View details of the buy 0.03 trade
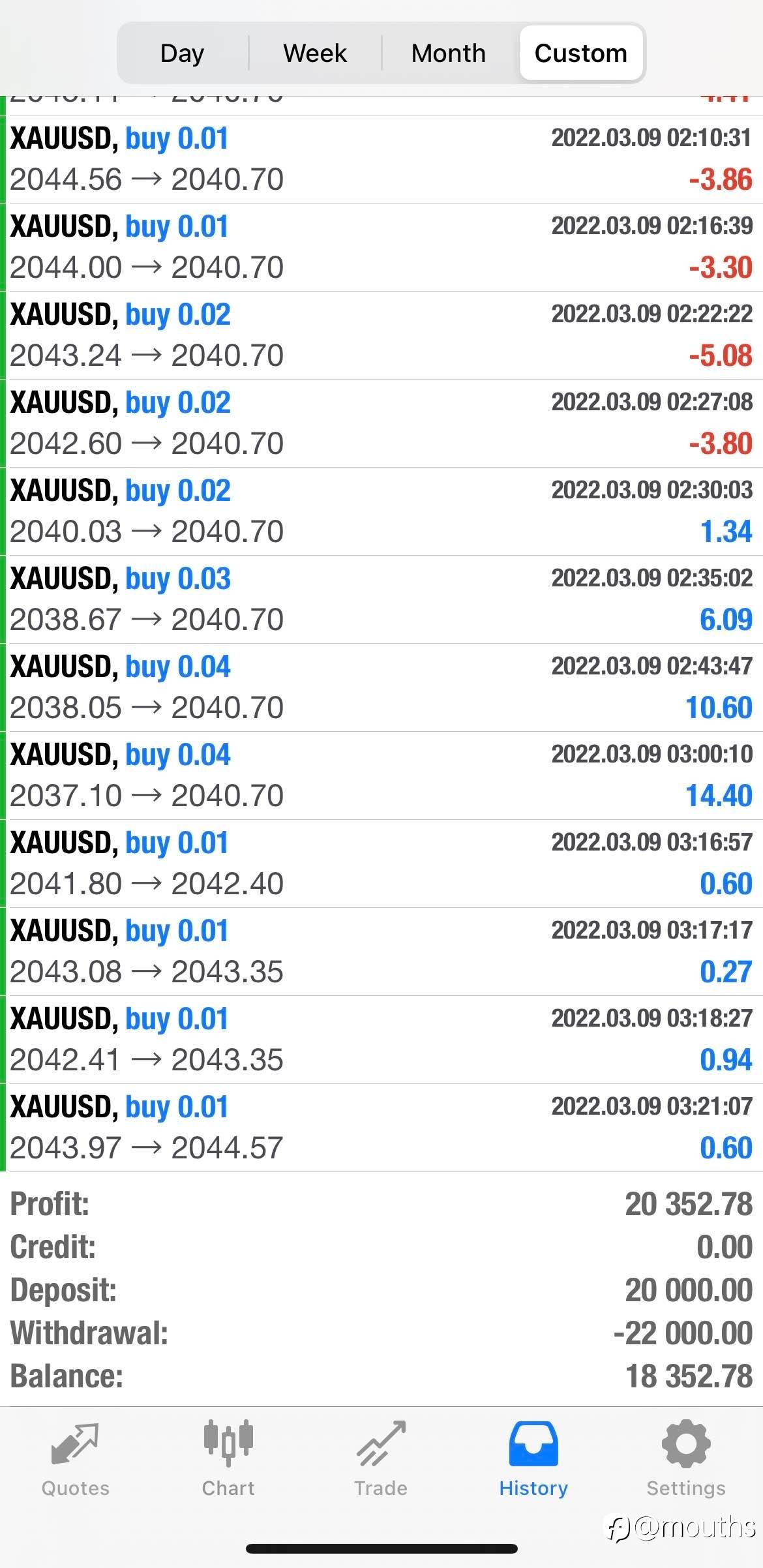 381,599
